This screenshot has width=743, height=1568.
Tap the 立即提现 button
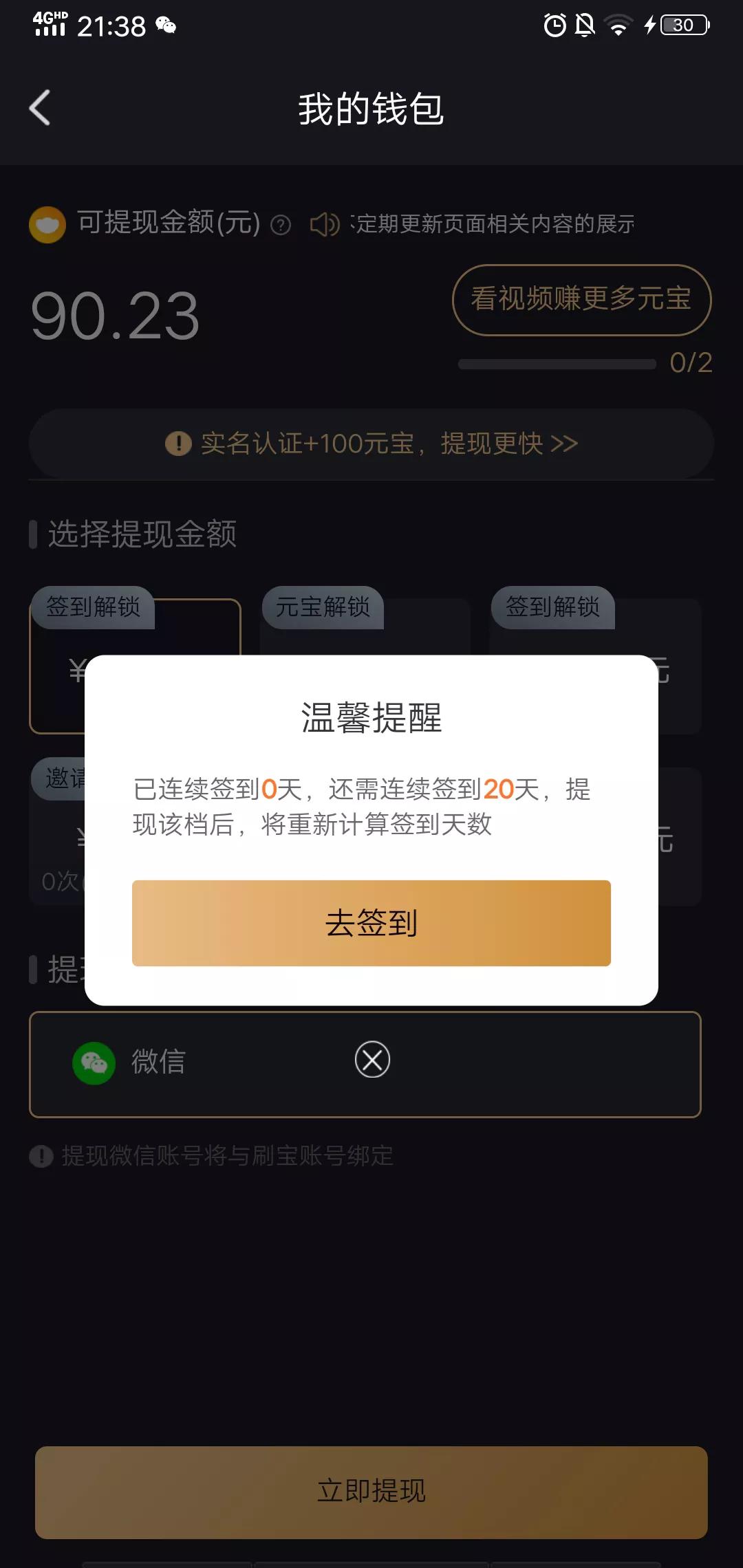pos(371,1491)
